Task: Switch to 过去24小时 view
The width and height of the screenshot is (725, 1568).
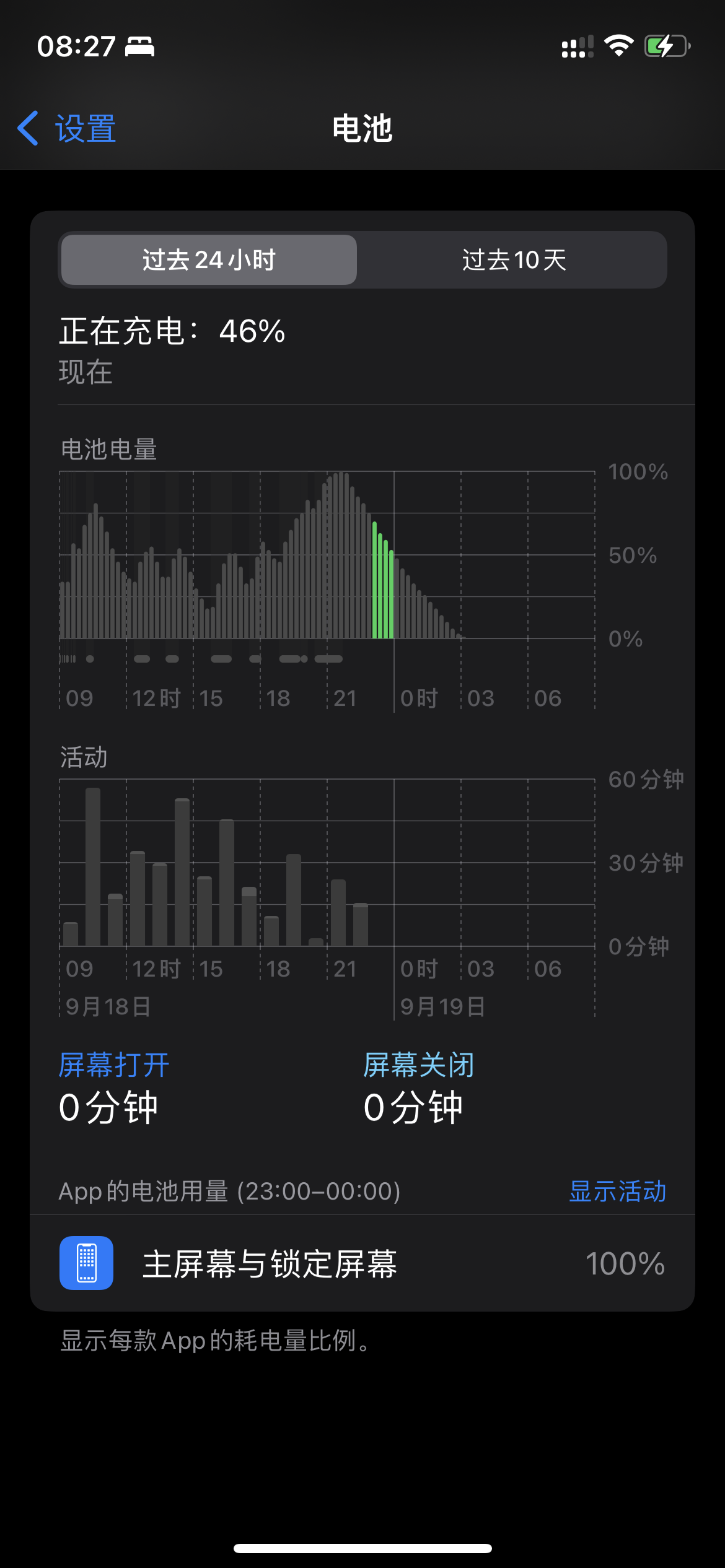Action: (209, 260)
